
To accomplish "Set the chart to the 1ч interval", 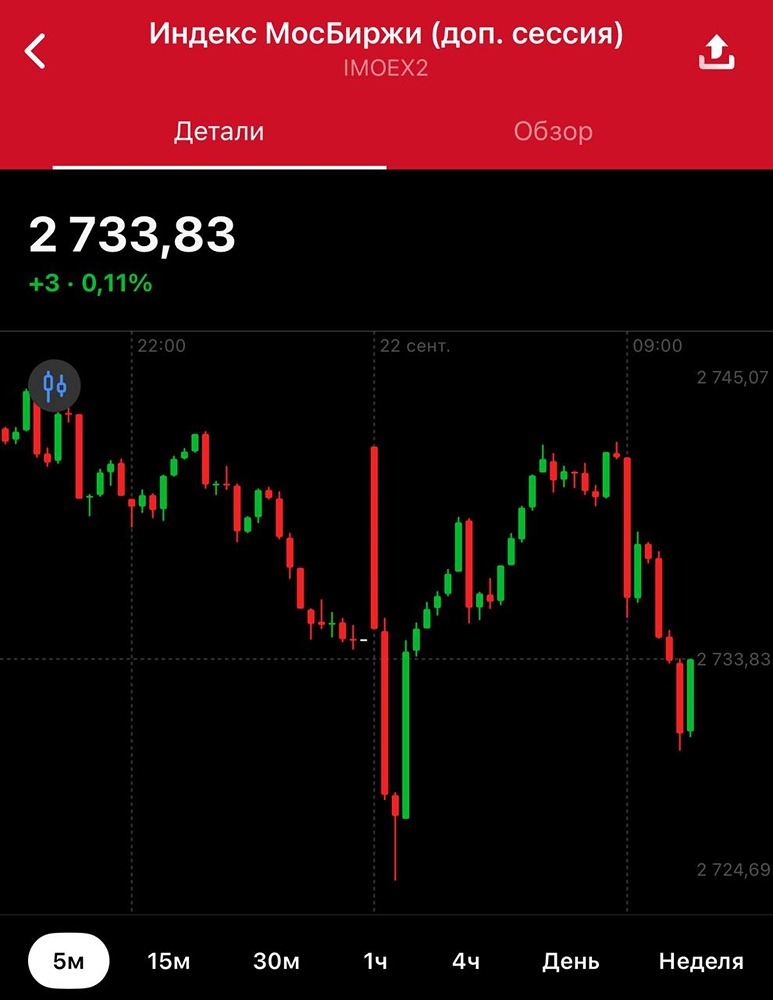I will click(x=375, y=961).
